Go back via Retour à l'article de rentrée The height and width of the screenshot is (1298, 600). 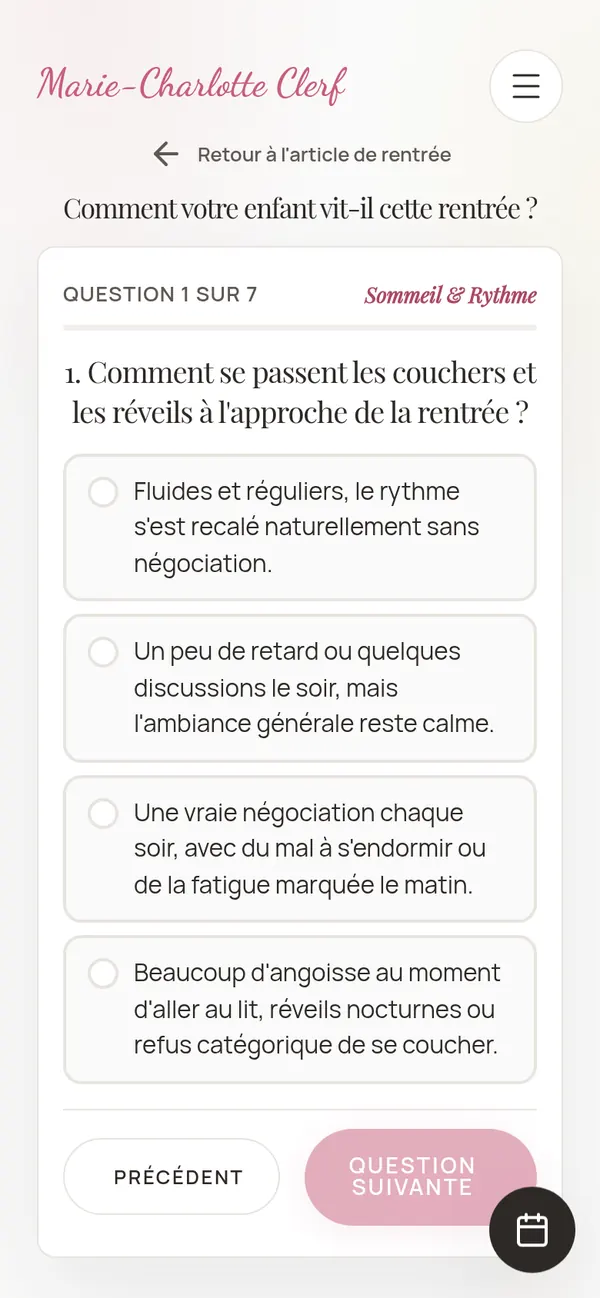click(x=301, y=155)
